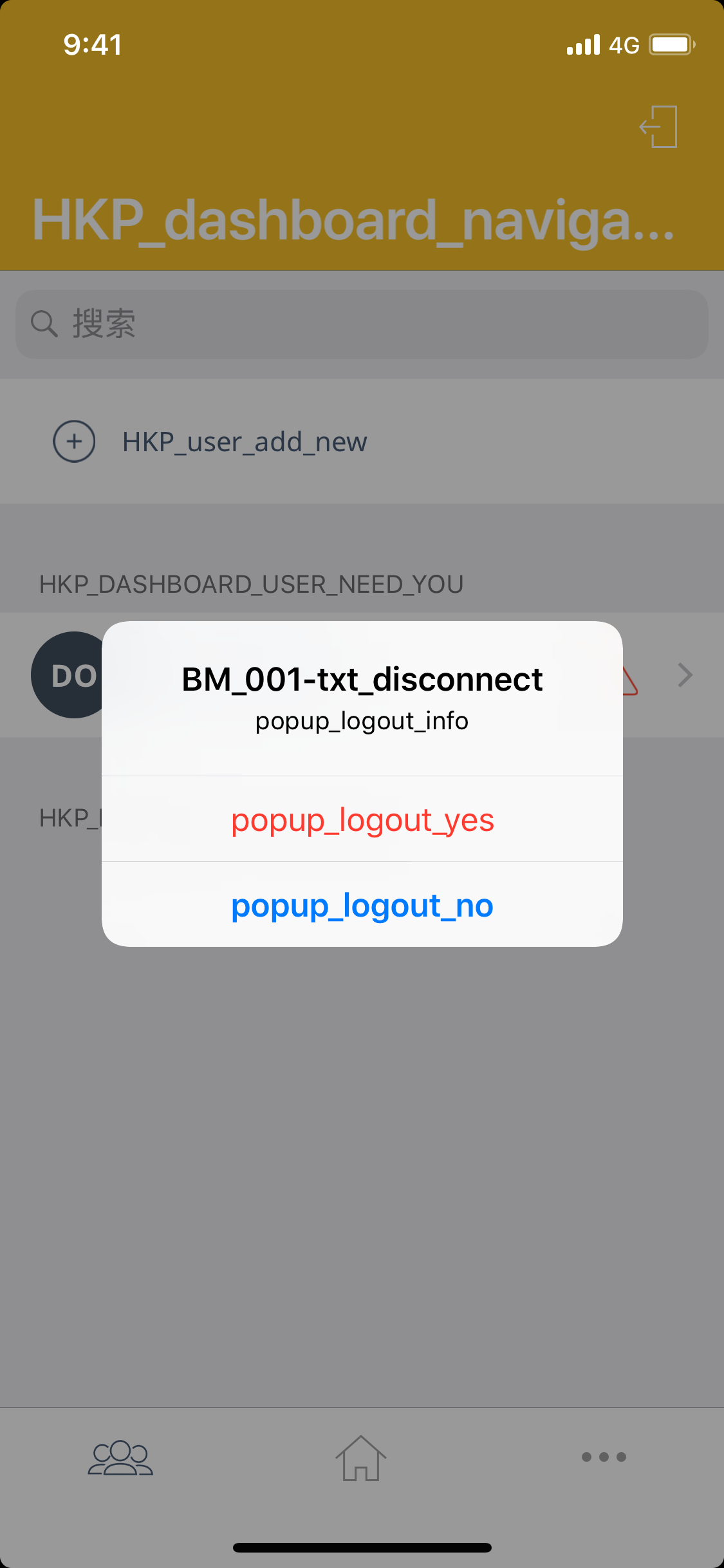Tap the logout icon in header
The height and width of the screenshot is (1568, 724).
point(658,127)
